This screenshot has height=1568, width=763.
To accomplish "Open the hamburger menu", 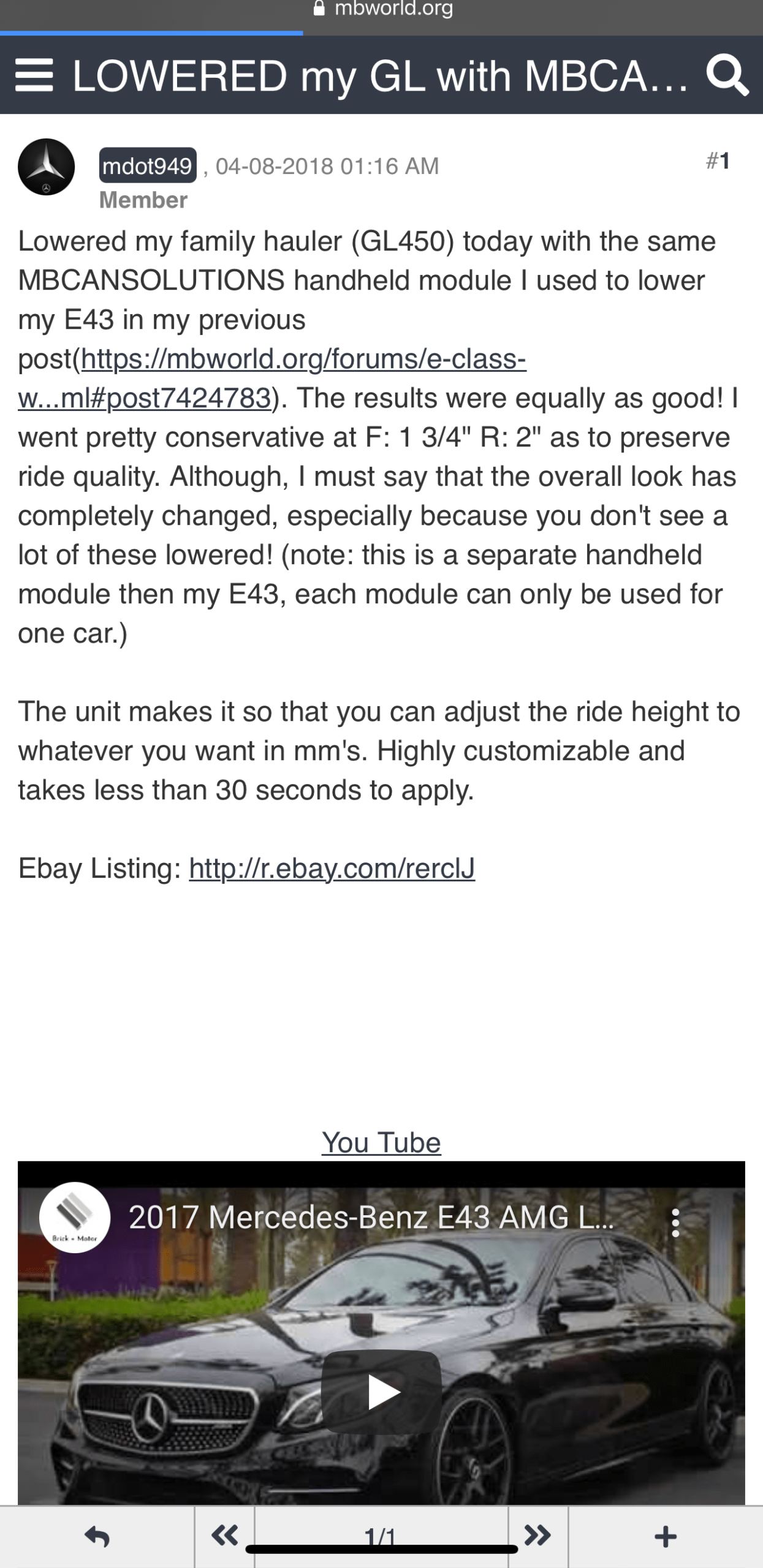I will [x=34, y=76].
